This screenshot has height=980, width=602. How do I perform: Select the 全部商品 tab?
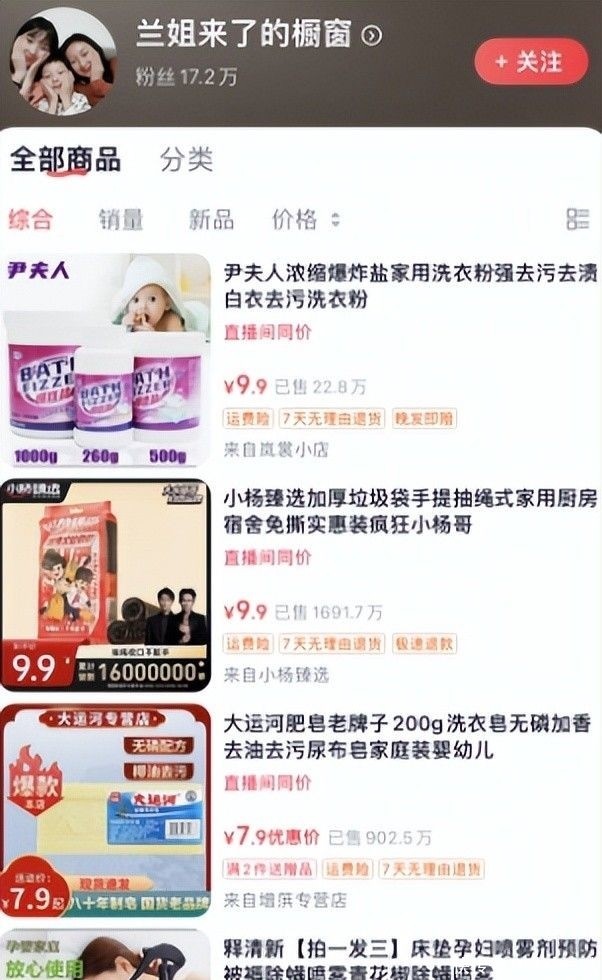[65, 160]
